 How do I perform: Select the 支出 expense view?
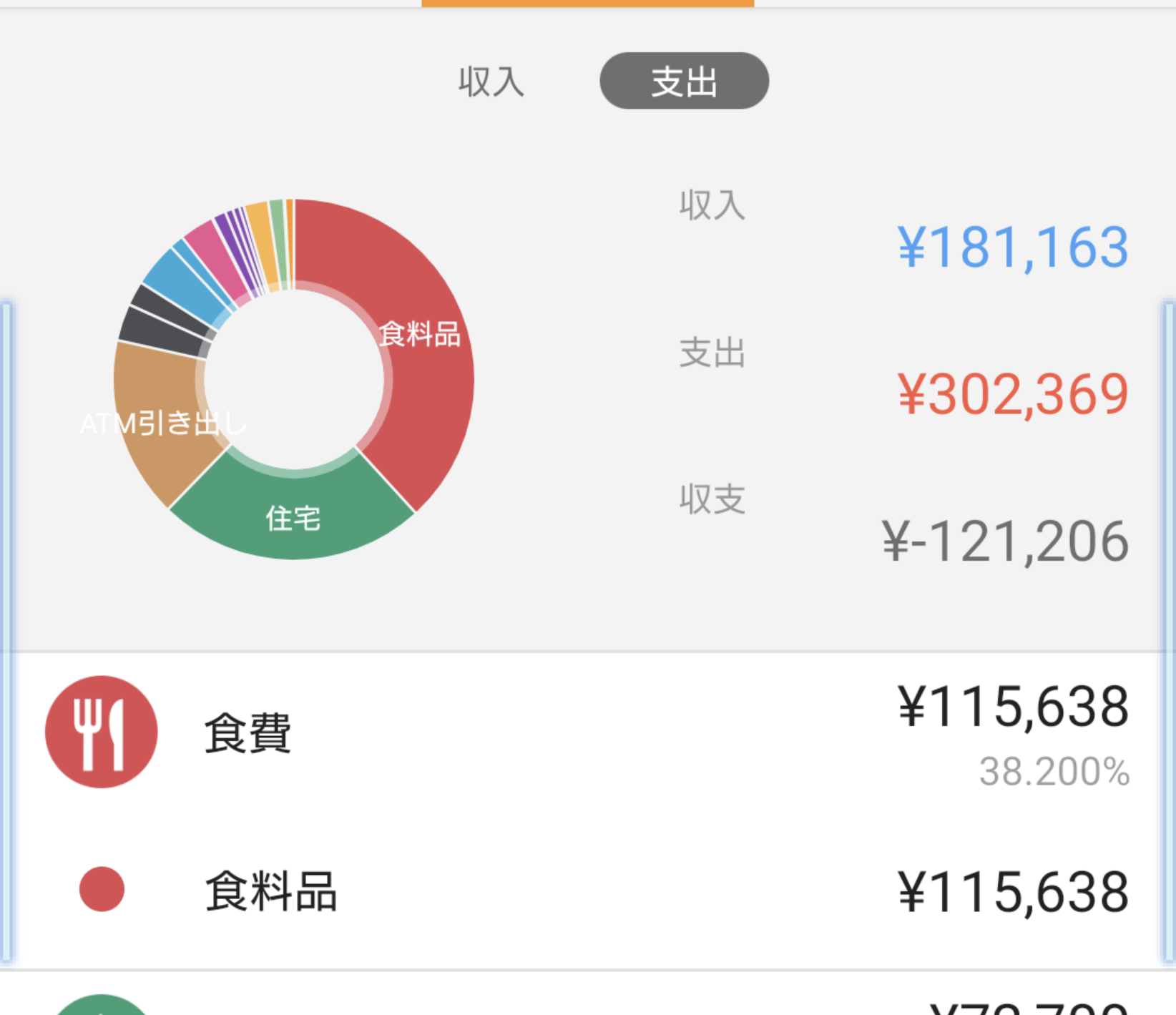point(684,82)
